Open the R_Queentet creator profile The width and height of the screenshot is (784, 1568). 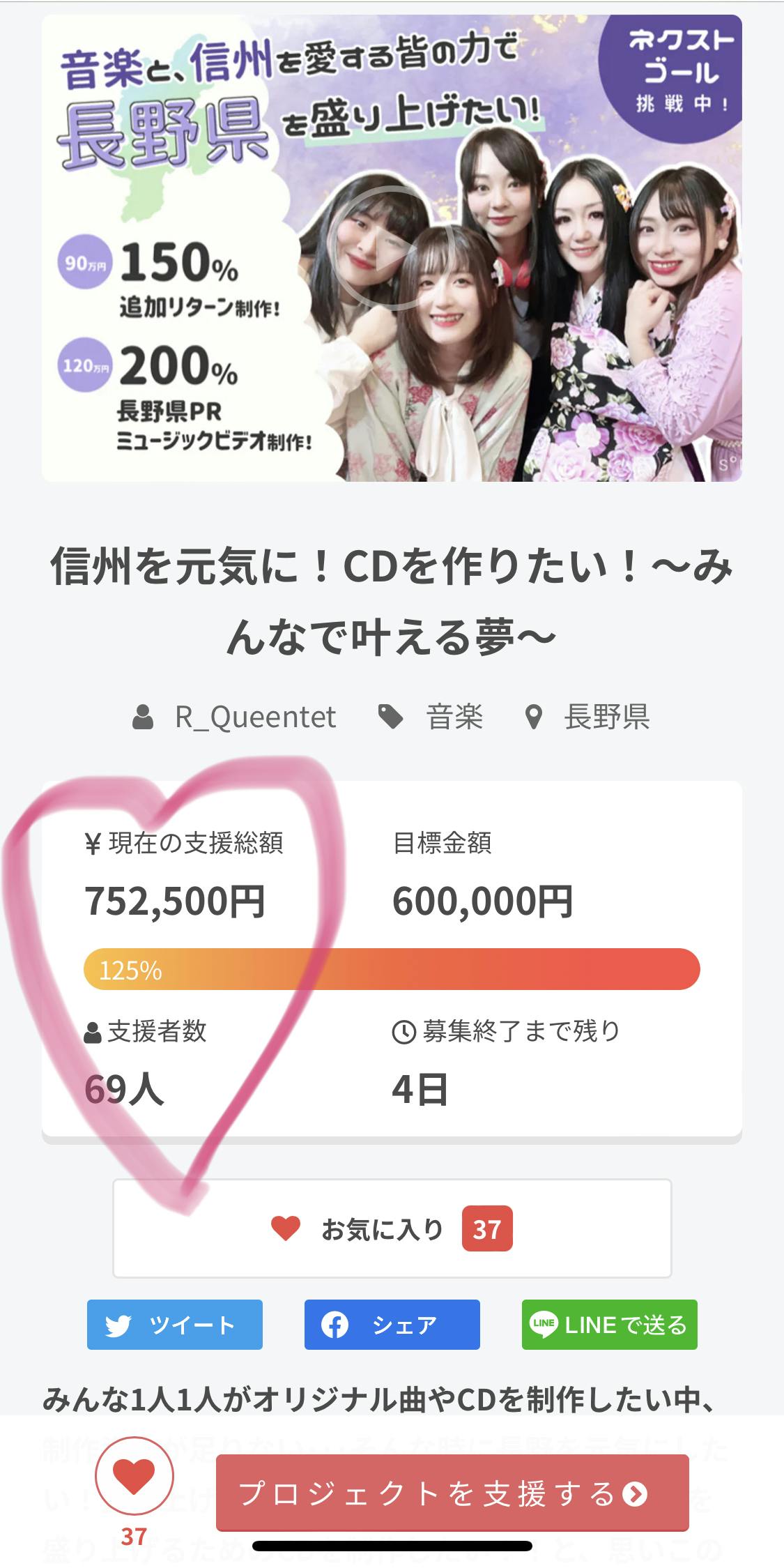(x=254, y=717)
